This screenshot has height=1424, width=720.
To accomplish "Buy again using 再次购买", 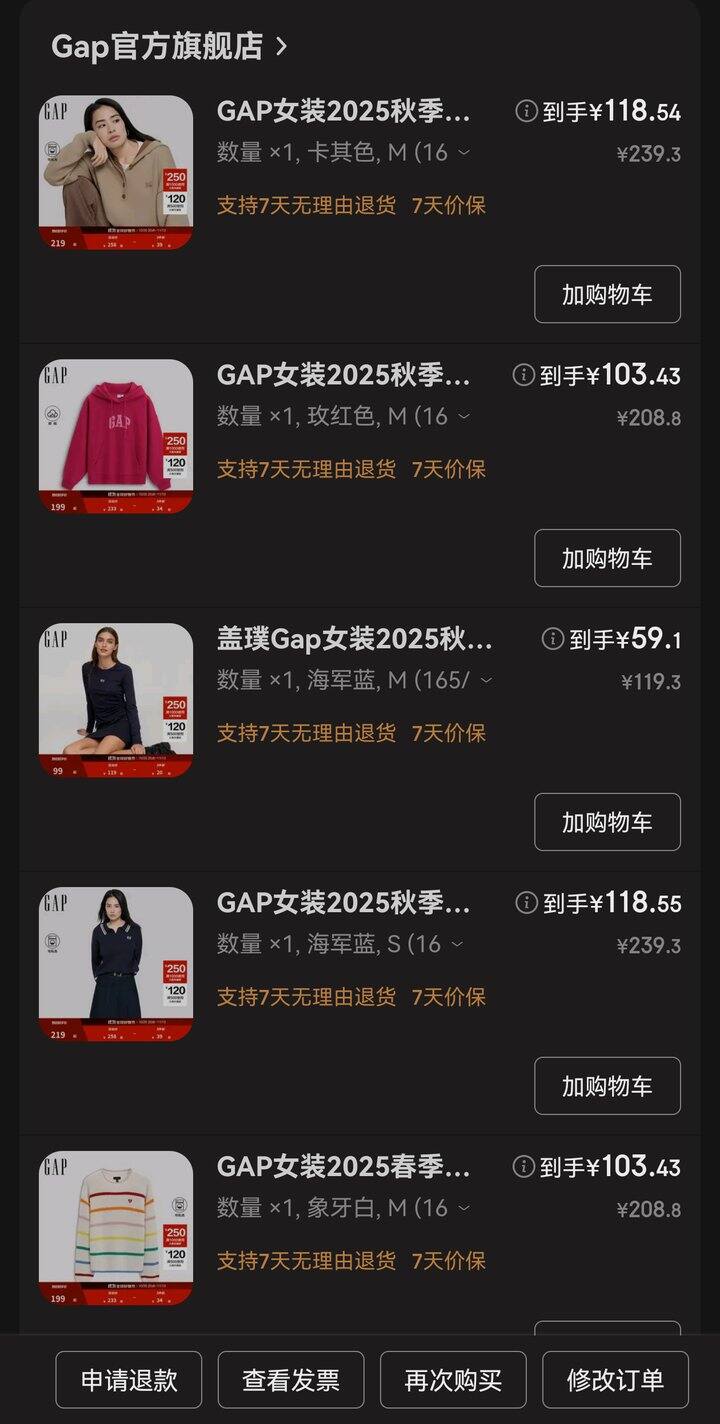I will point(453,1380).
